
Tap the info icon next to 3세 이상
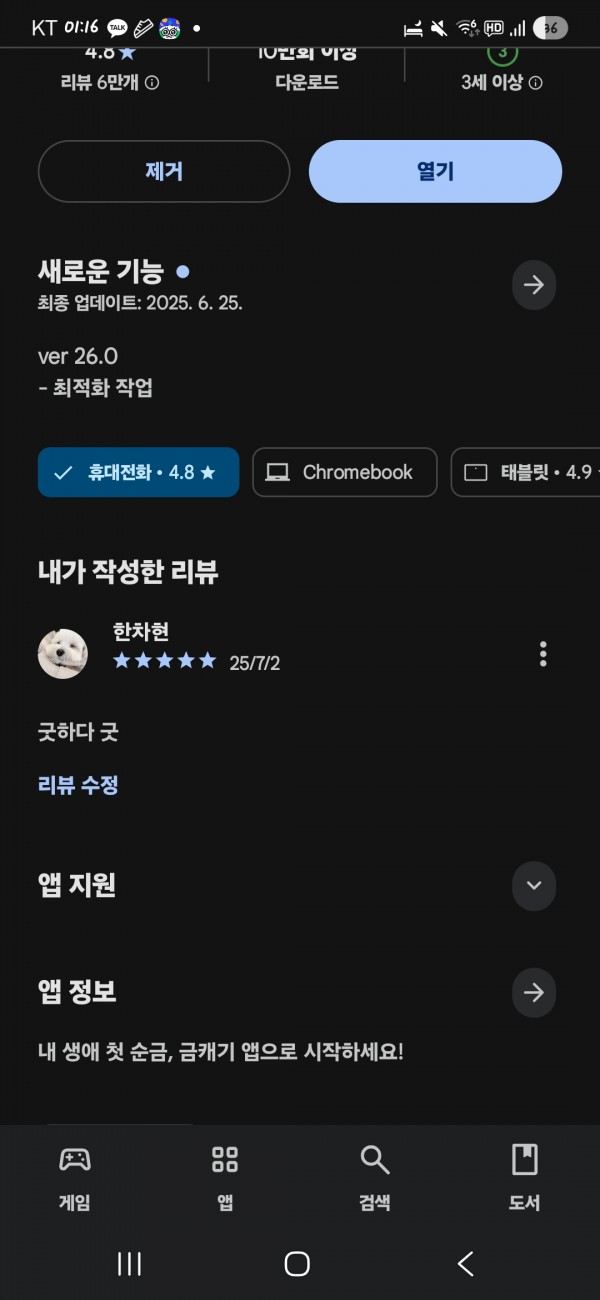click(x=535, y=83)
